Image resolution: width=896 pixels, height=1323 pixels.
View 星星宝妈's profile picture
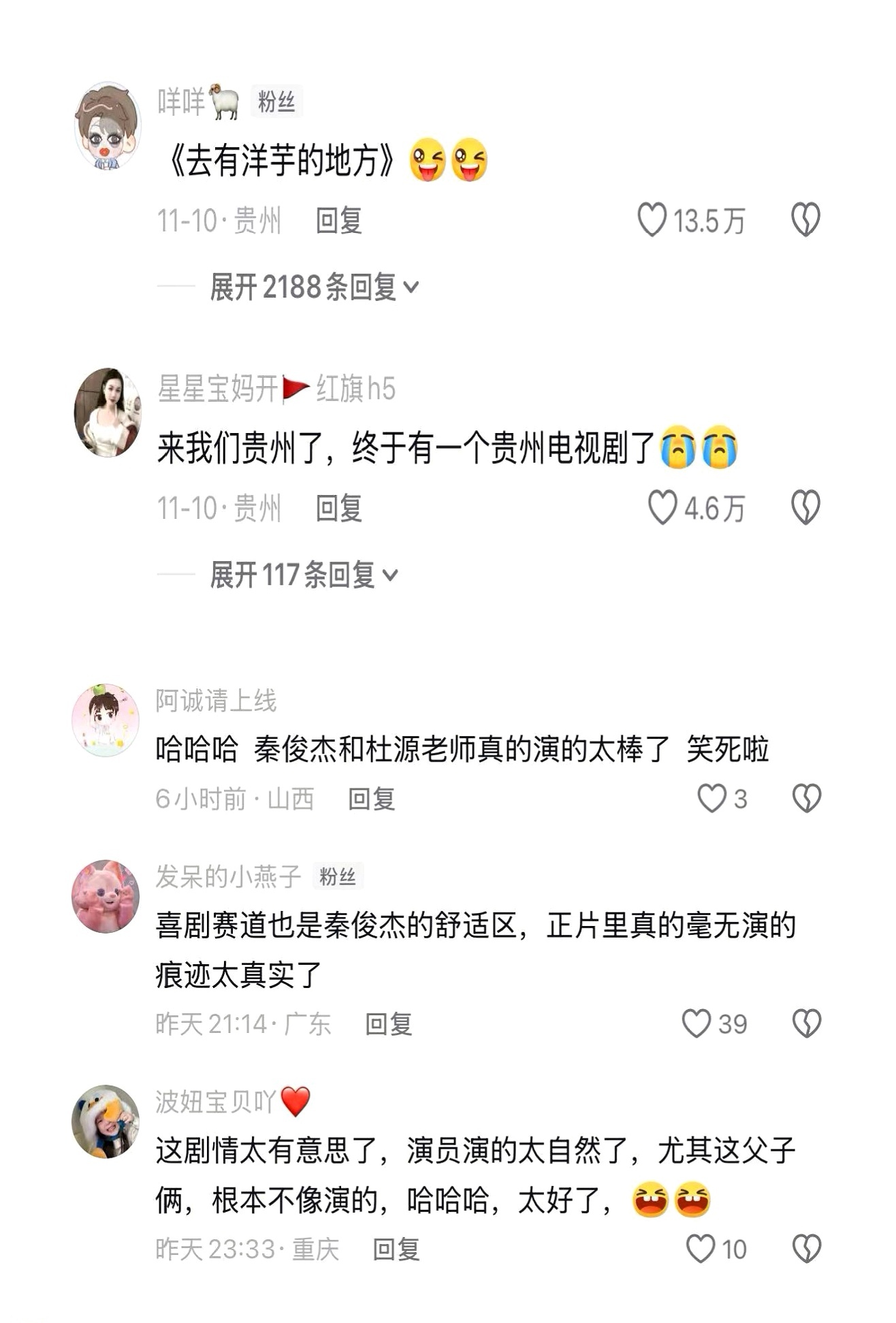click(x=107, y=413)
